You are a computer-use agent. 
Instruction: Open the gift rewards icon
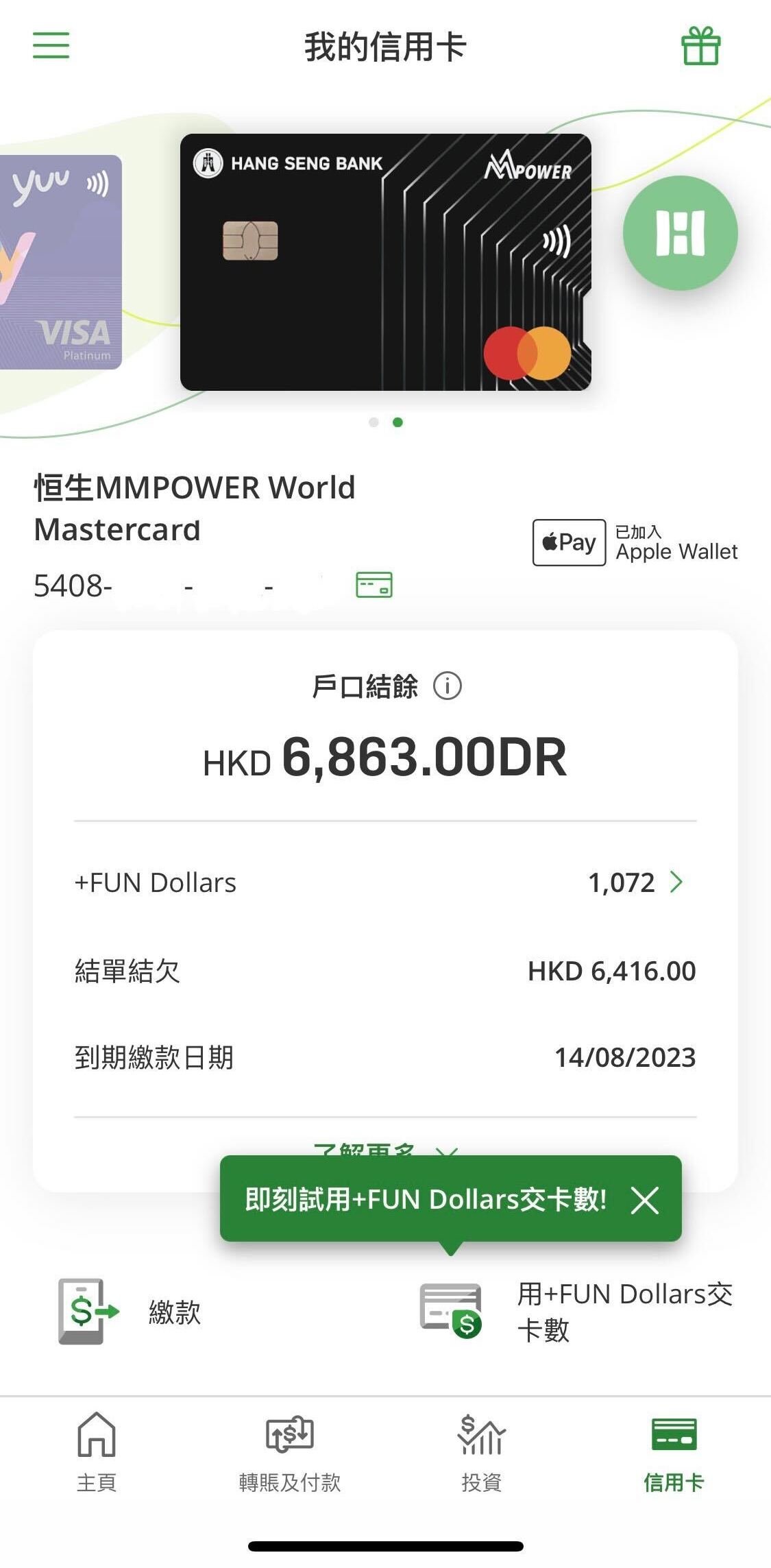tap(700, 46)
